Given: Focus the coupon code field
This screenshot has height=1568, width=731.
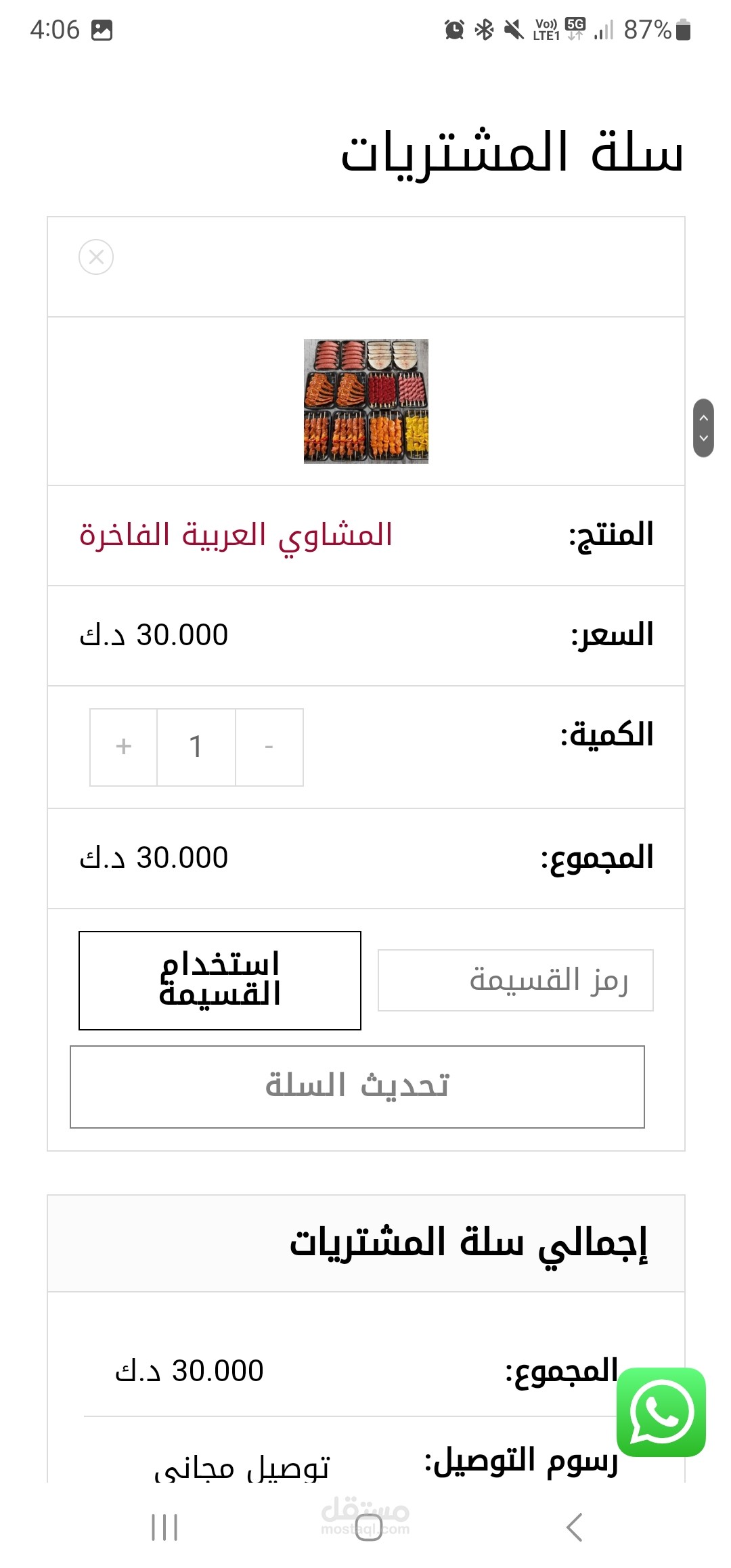Looking at the screenshot, I should click(515, 980).
